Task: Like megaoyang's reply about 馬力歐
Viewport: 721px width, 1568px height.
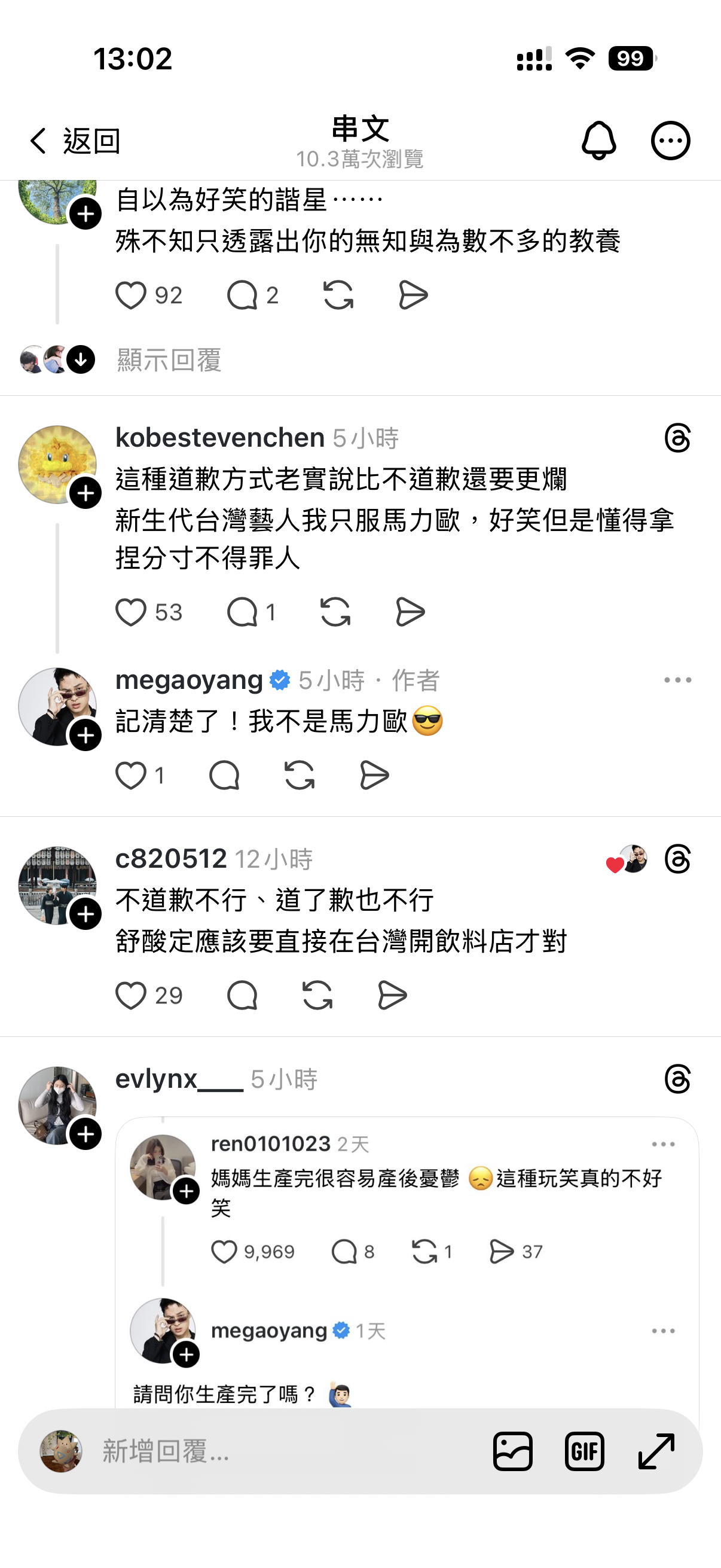Action: (131, 774)
